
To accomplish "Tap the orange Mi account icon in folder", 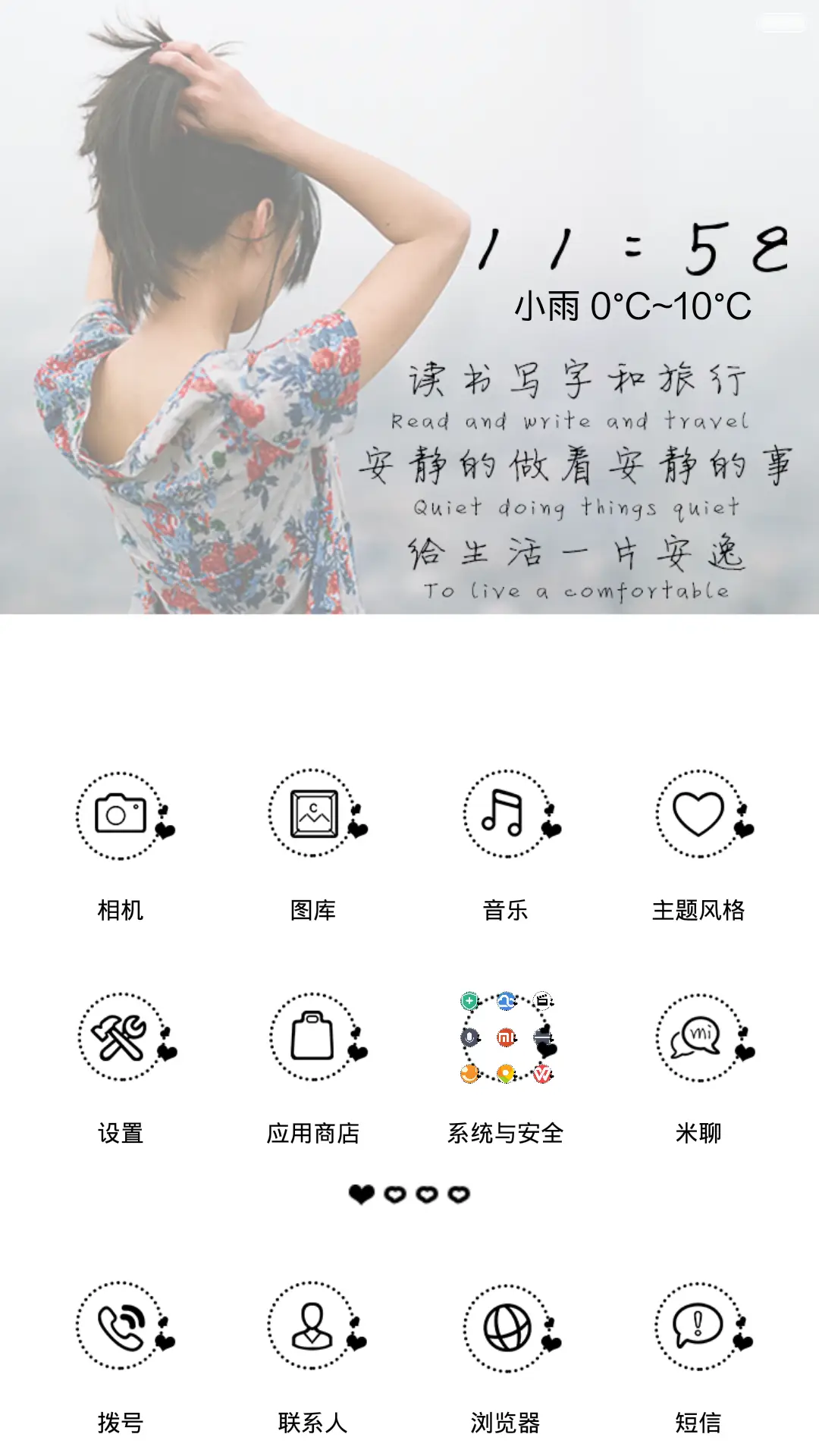I will click(x=469, y=1075).
